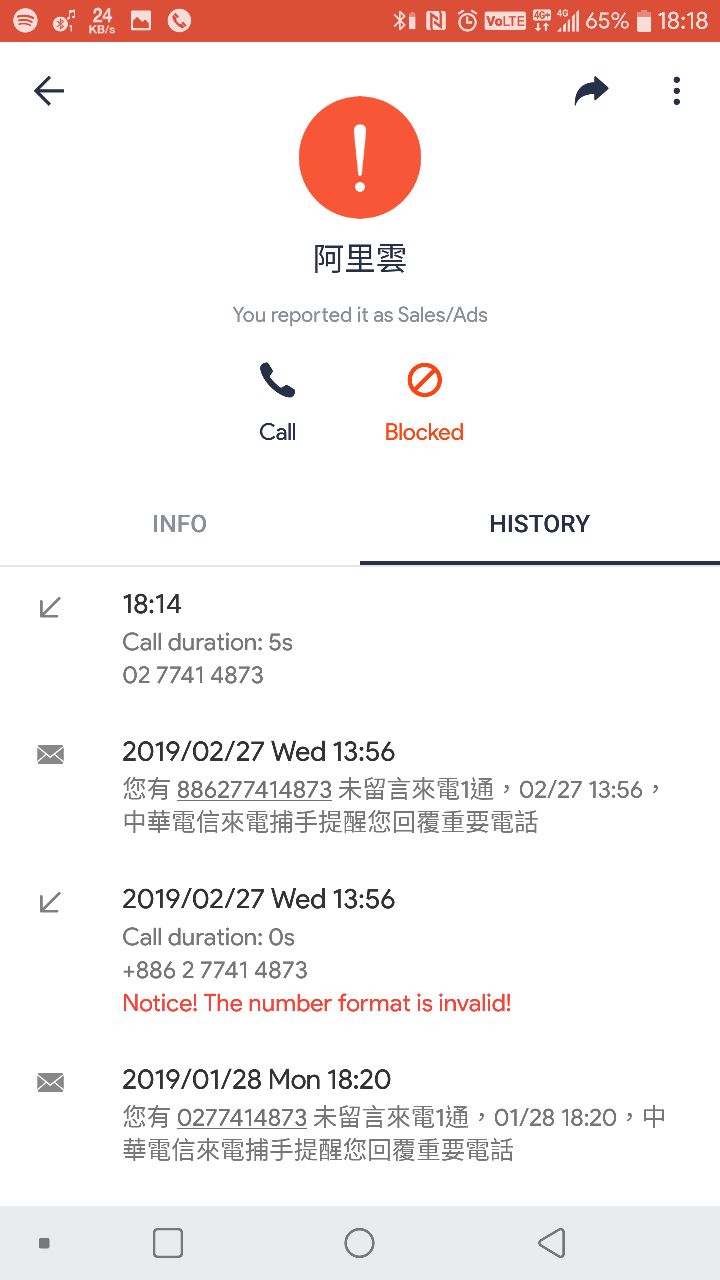Share this contact with the arrow icon
720x1280 pixels.
591,91
